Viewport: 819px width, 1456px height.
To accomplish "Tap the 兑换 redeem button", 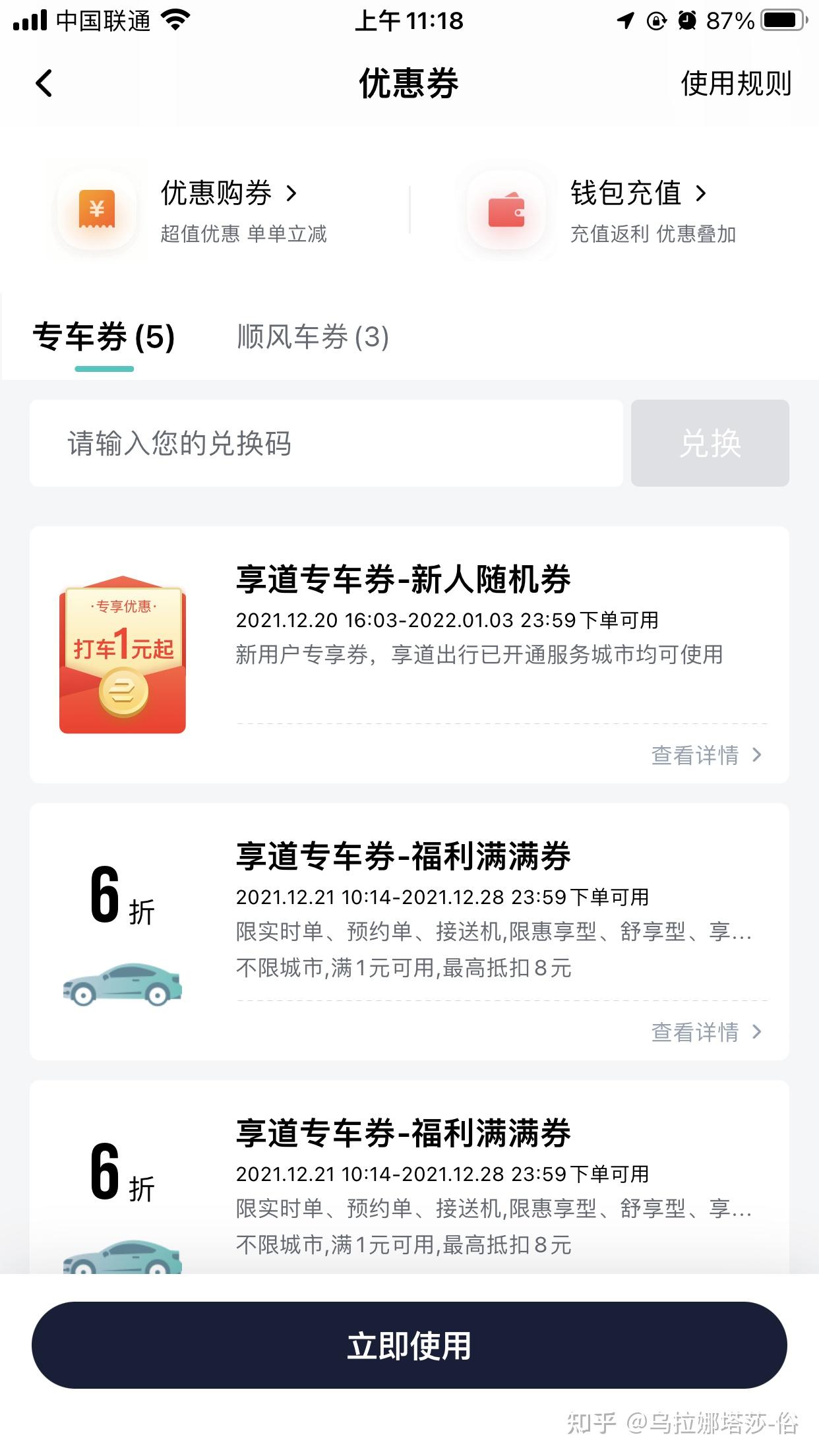I will (710, 443).
